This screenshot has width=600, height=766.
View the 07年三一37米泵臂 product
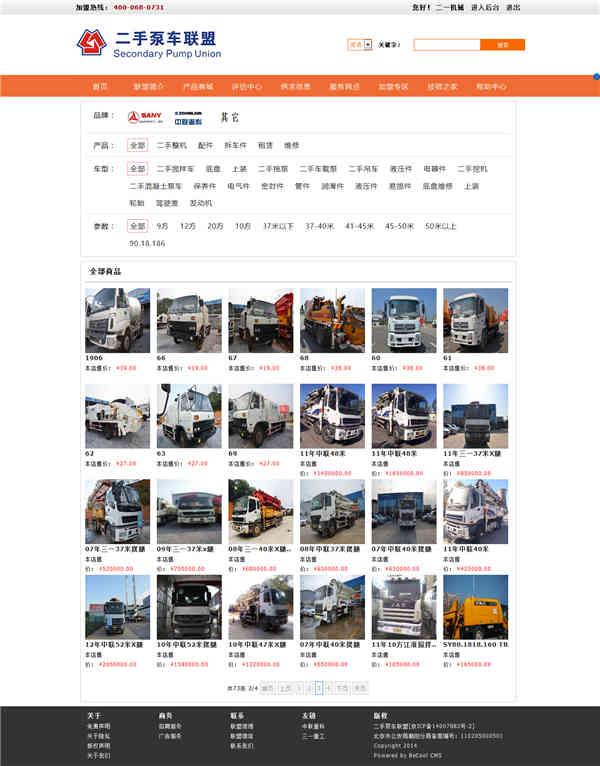[x=117, y=512]
